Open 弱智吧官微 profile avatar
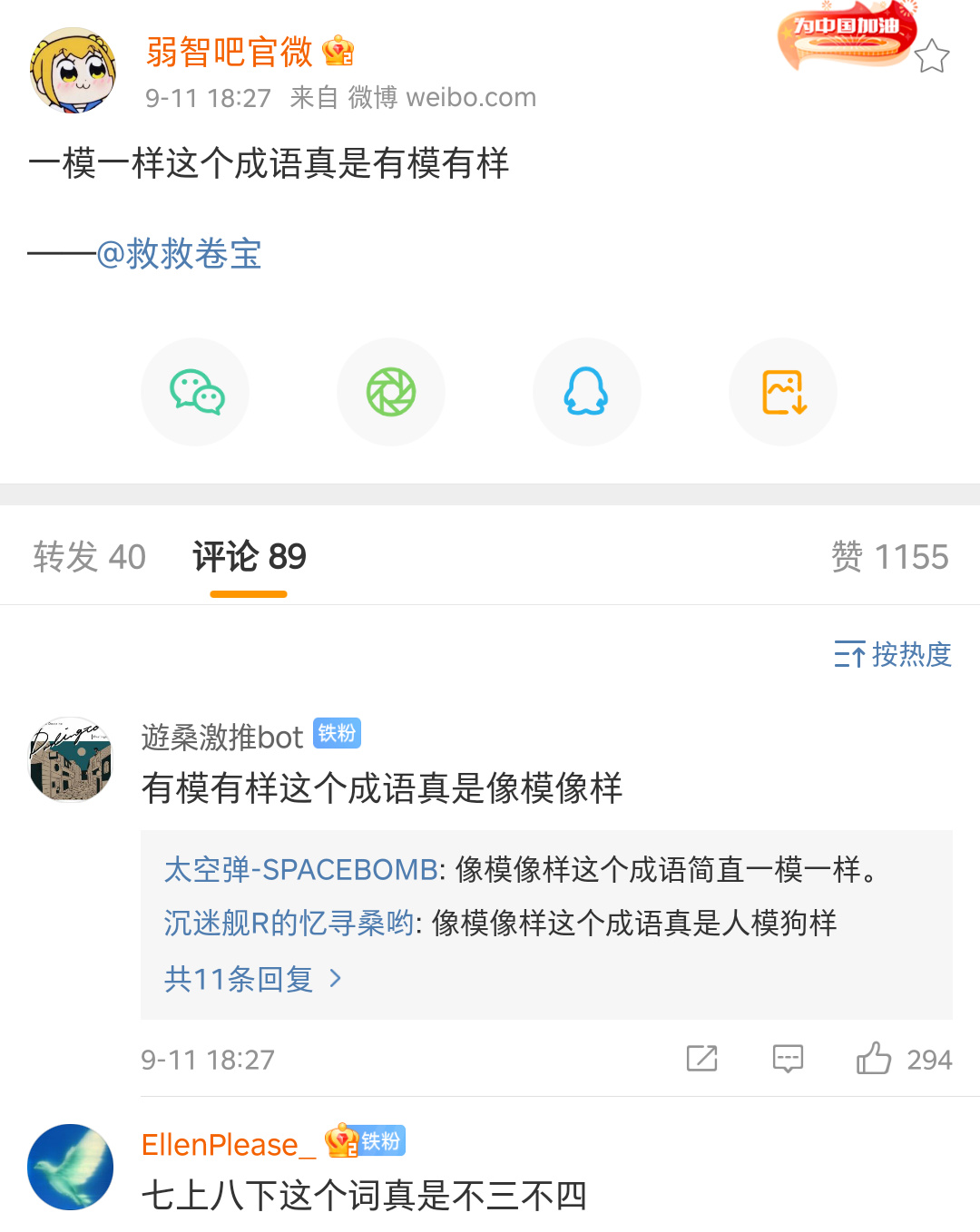The image size is (980, 1232). pos(73,70)
